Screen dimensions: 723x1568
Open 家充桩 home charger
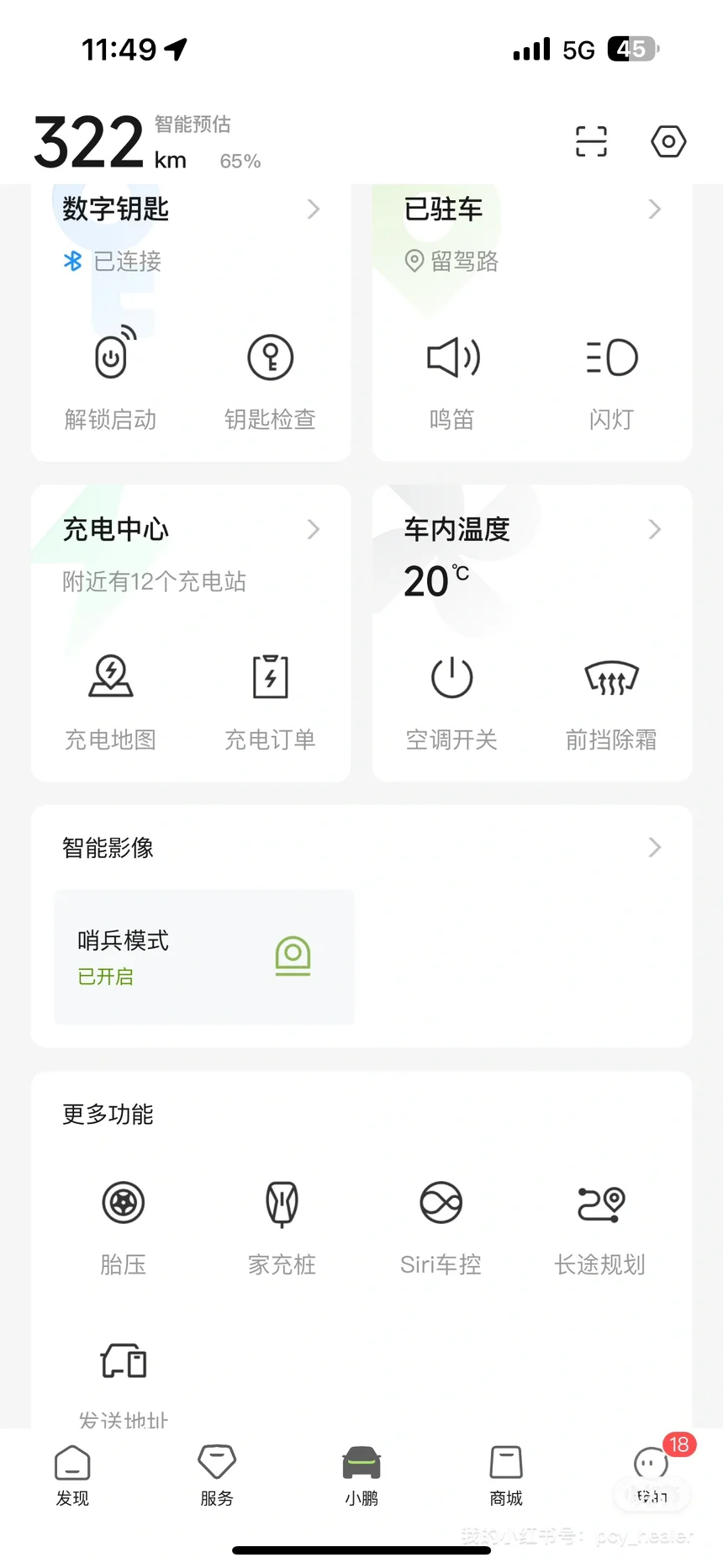pos(282,1228)
